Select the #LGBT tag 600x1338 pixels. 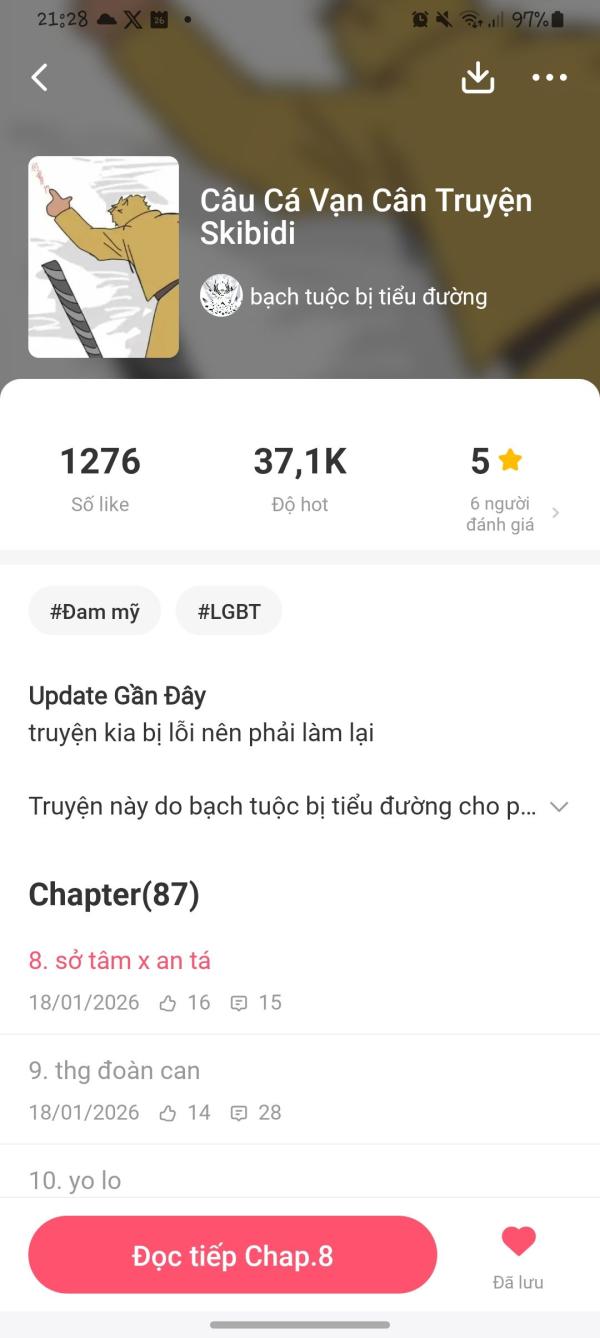click(229, 611)
